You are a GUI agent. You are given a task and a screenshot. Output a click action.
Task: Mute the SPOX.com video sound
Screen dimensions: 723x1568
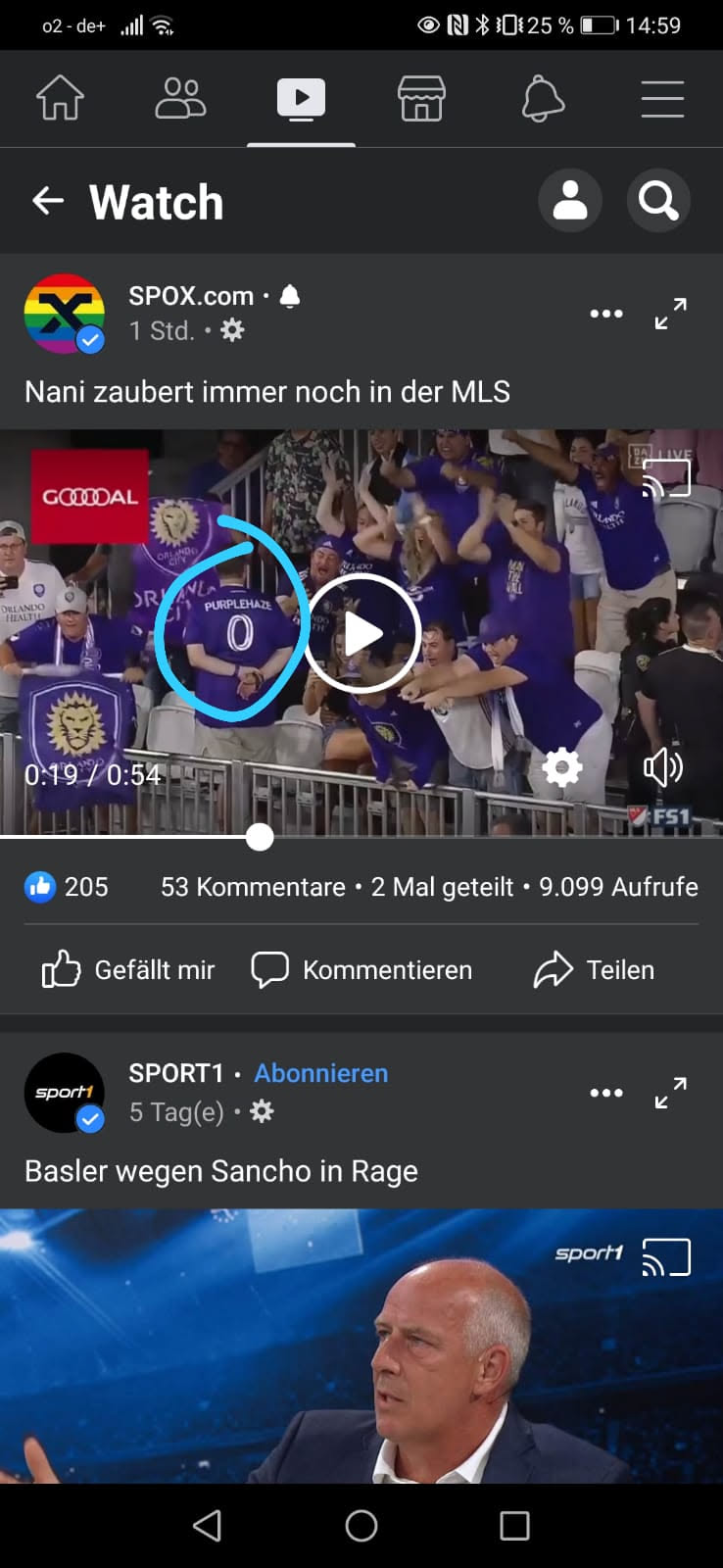[x=662, y=767]
